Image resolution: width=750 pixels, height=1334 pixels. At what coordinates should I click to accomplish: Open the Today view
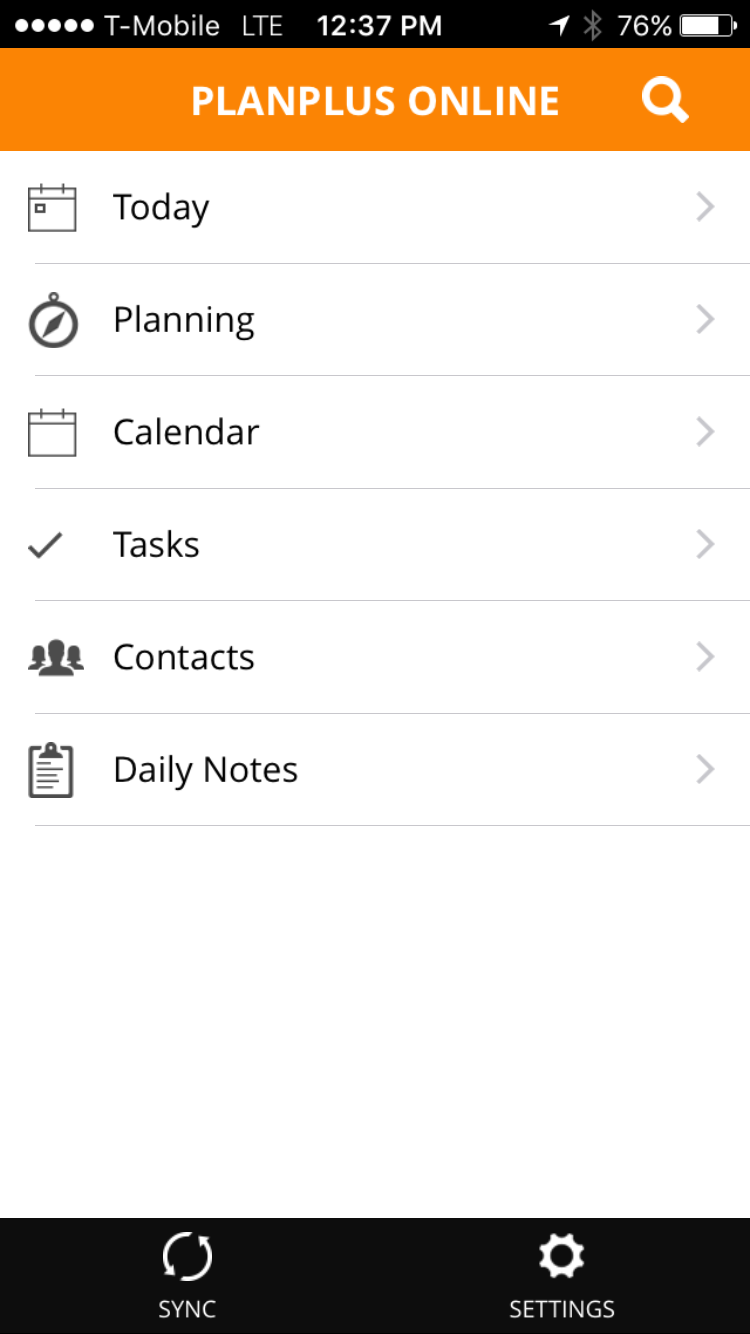(375, 208)
